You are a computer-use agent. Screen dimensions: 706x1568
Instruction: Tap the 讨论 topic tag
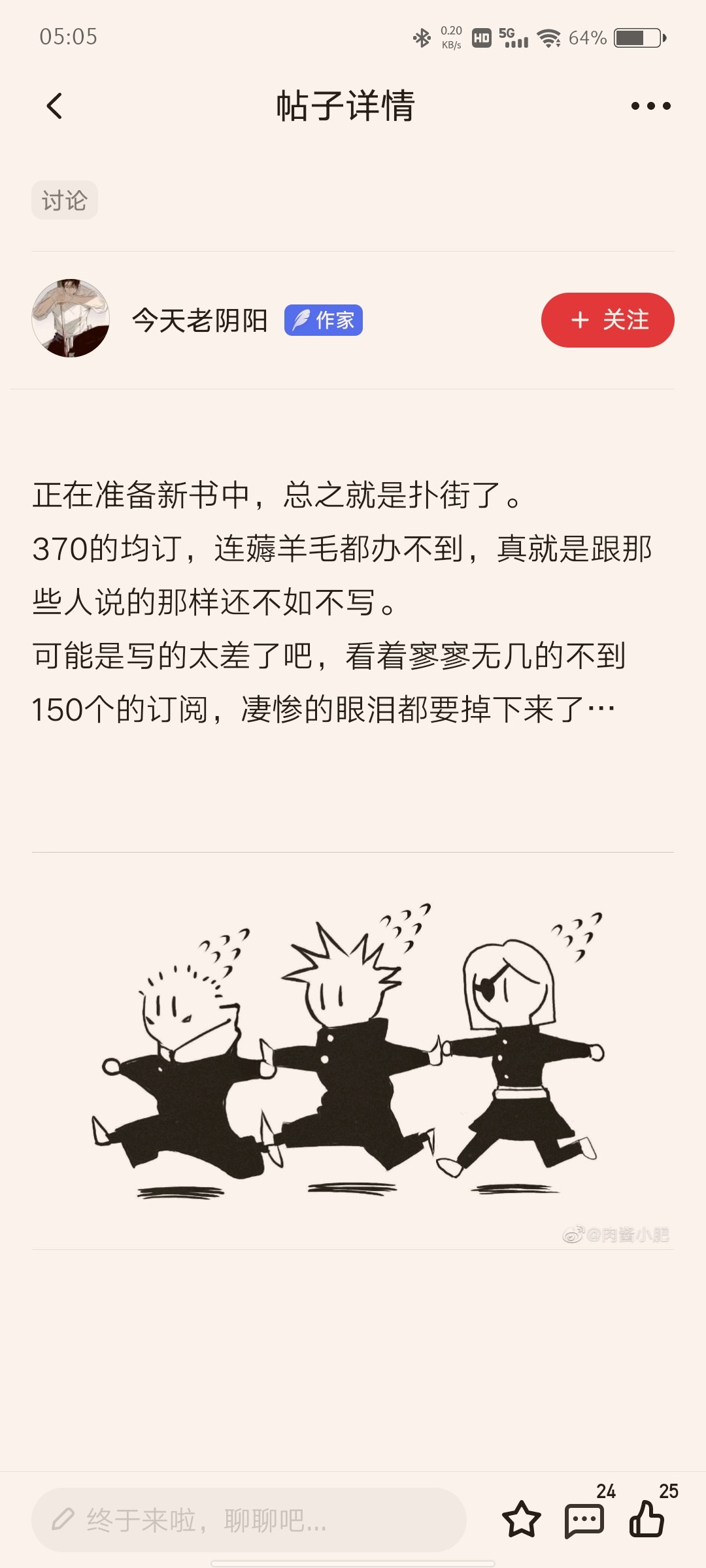(x=65, y=200)
